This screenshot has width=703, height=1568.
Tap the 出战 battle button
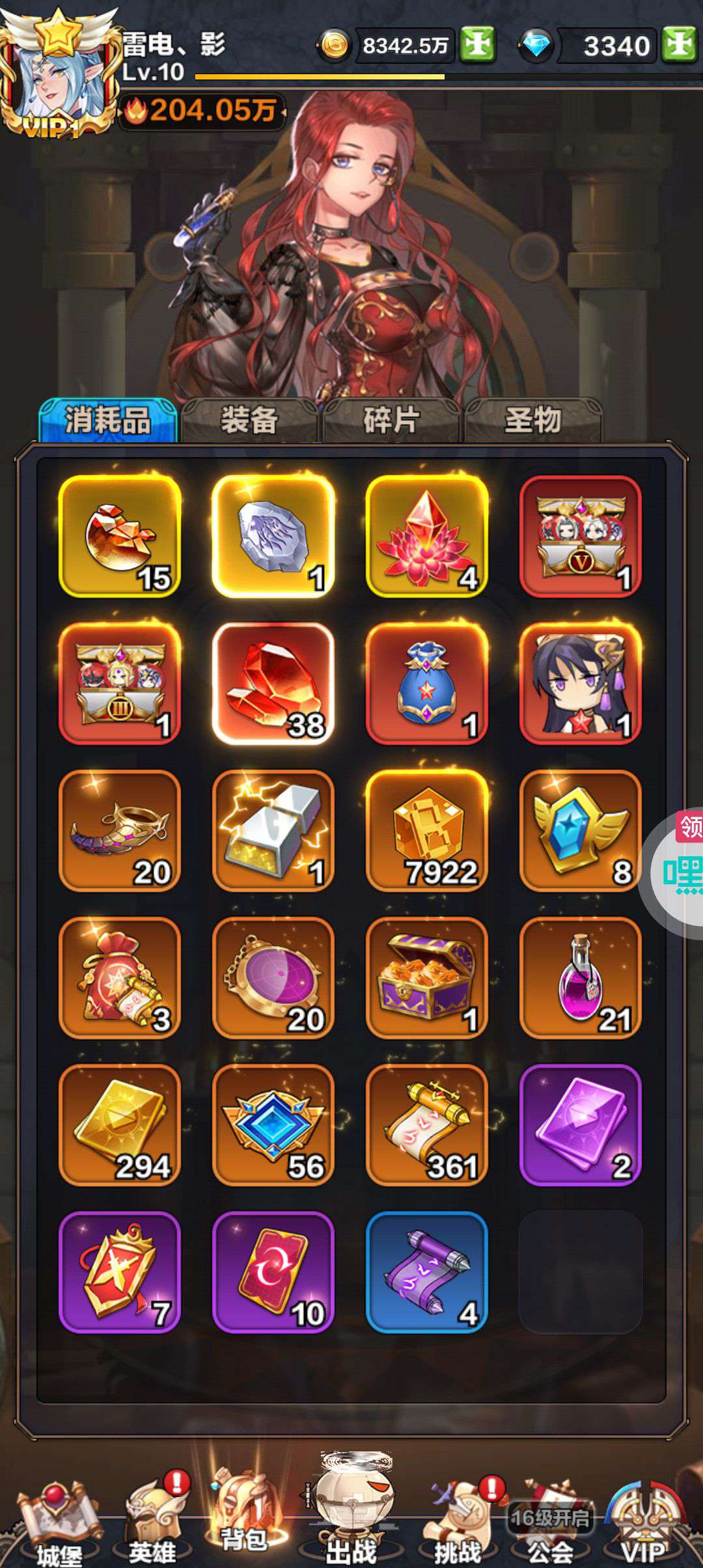[x=351, y=1511]
